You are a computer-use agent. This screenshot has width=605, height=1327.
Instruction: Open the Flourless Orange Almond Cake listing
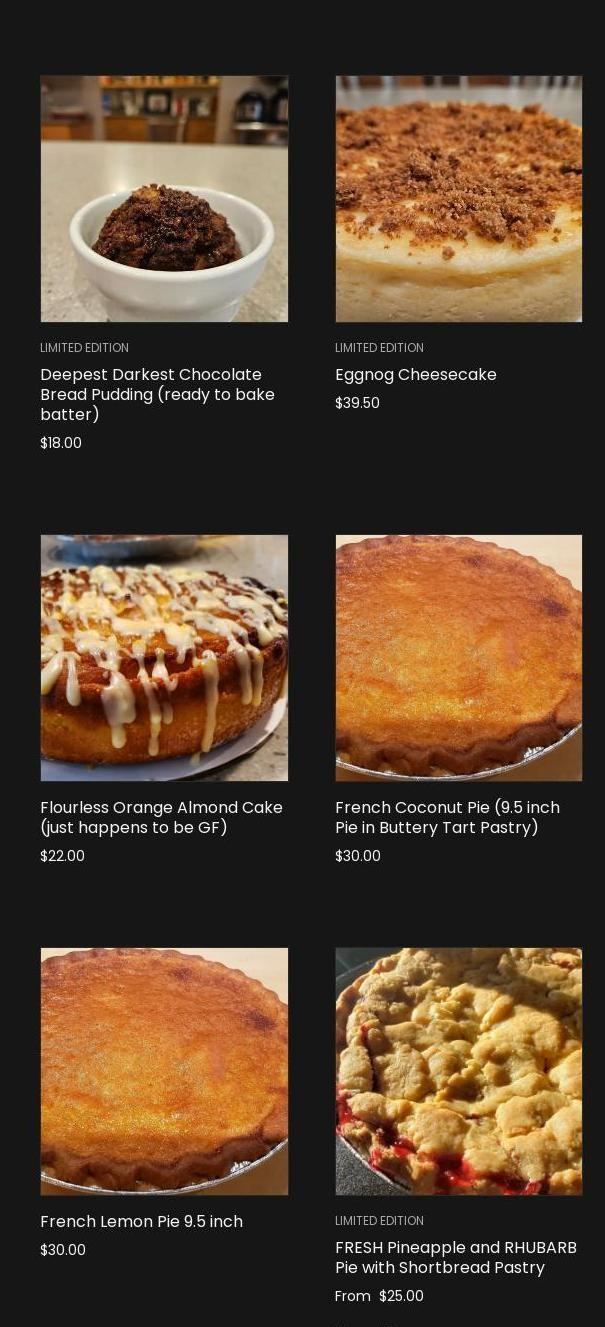[x=161, y=817]
